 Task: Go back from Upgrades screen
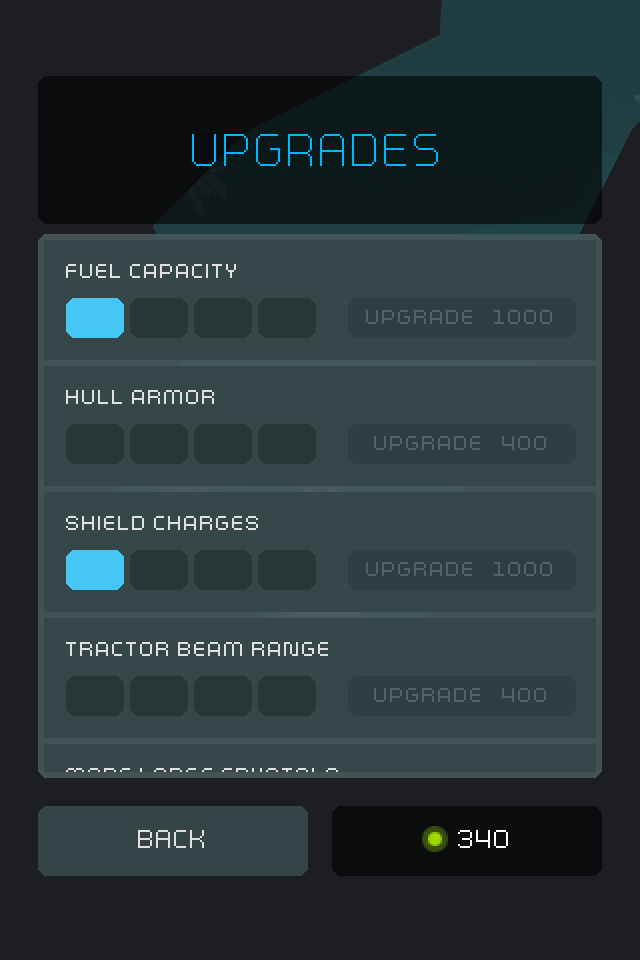[x=172, y=840]
